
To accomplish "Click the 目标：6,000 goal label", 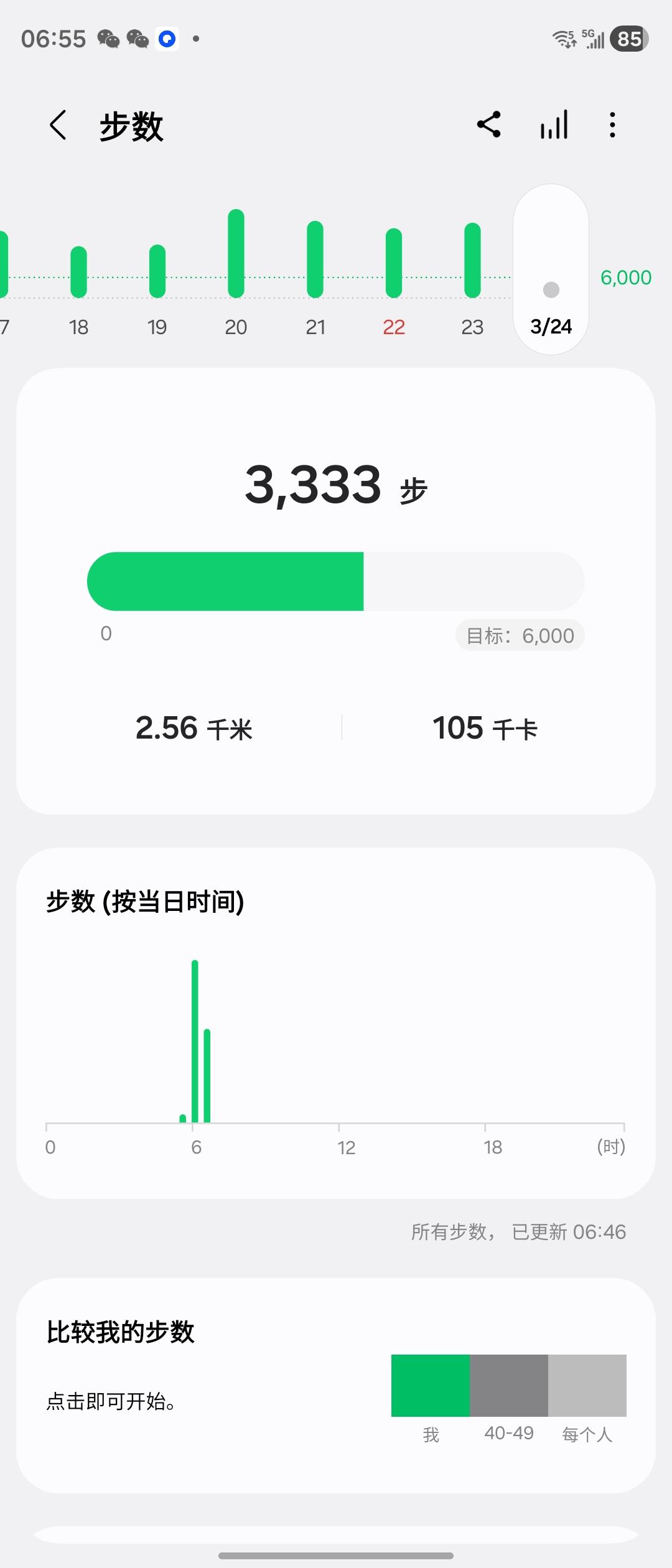I will coord(520,635).
